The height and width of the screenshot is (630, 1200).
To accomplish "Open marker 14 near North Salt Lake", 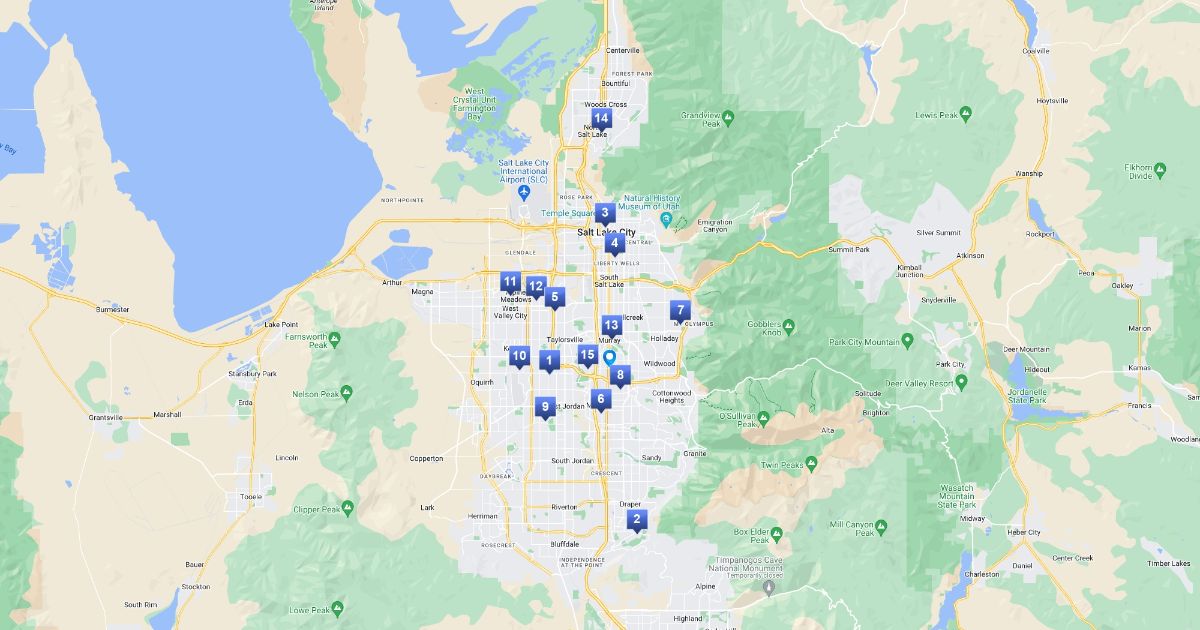I will click(600, 119).
